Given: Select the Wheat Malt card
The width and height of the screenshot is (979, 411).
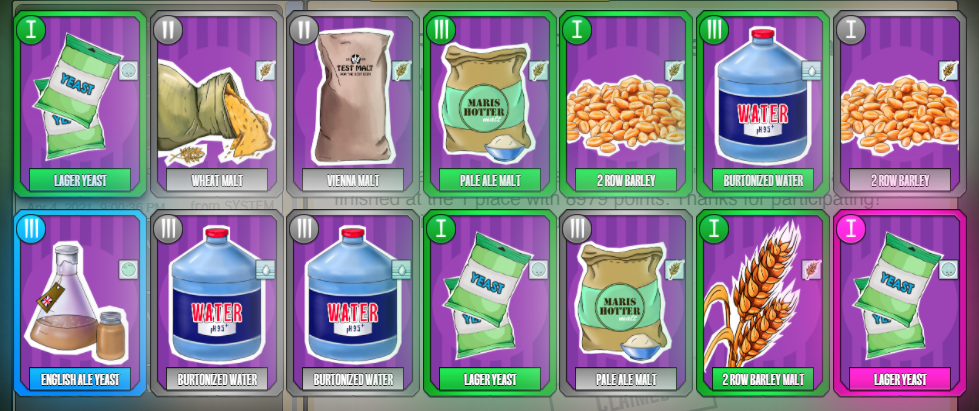Looking at the screenshot, I should click(x=216, y=105).
